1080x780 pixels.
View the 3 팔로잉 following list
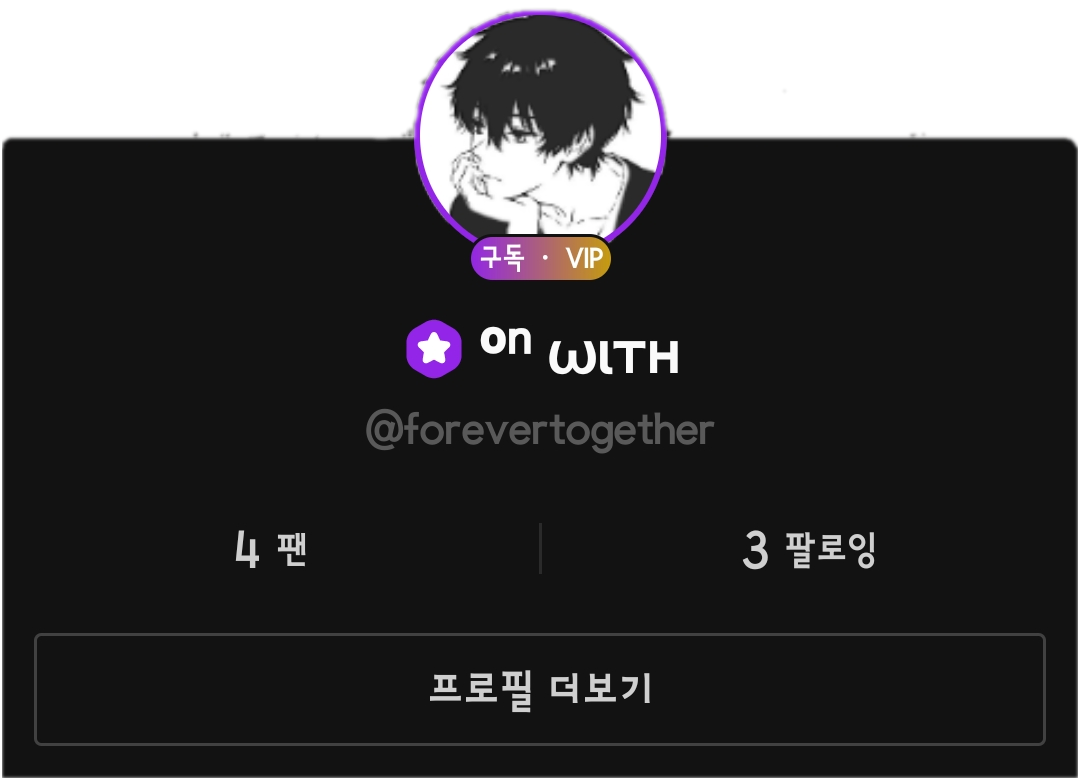[809, 549]
